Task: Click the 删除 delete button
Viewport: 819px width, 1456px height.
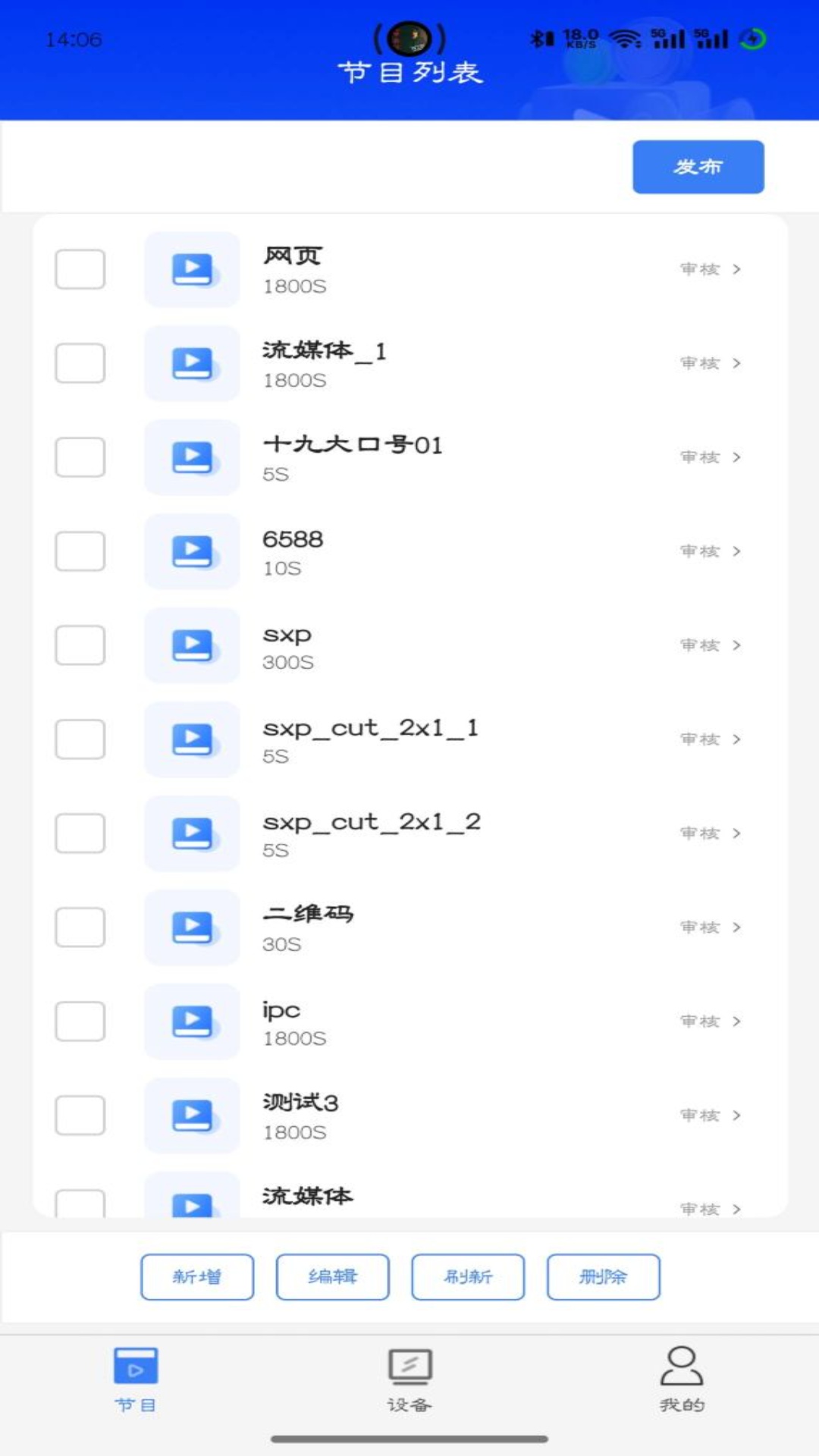Action: 602,1277
